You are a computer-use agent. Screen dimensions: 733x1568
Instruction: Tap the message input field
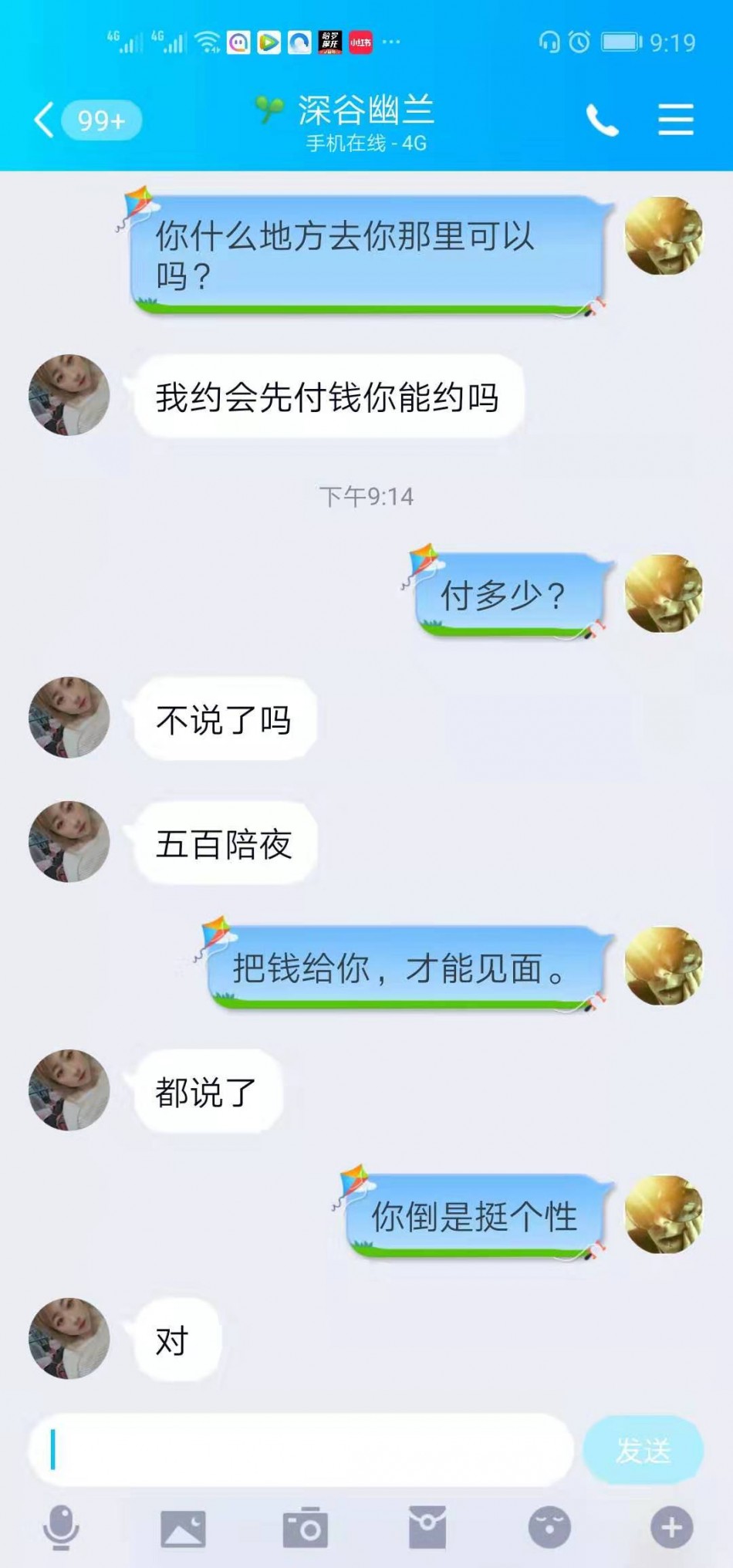301,1450
